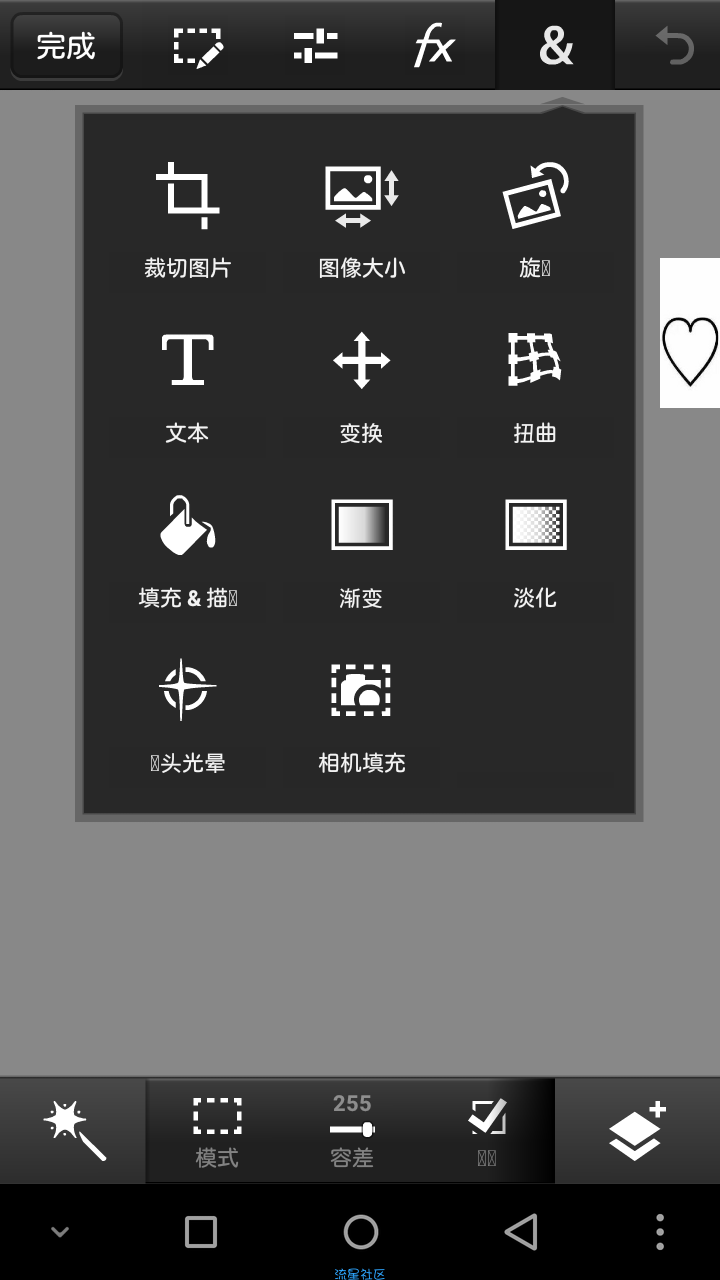Adjust the 容差 (tolerance) slider
Viewport: 720px width, 1280px height.
click(x=350, y=1130)
